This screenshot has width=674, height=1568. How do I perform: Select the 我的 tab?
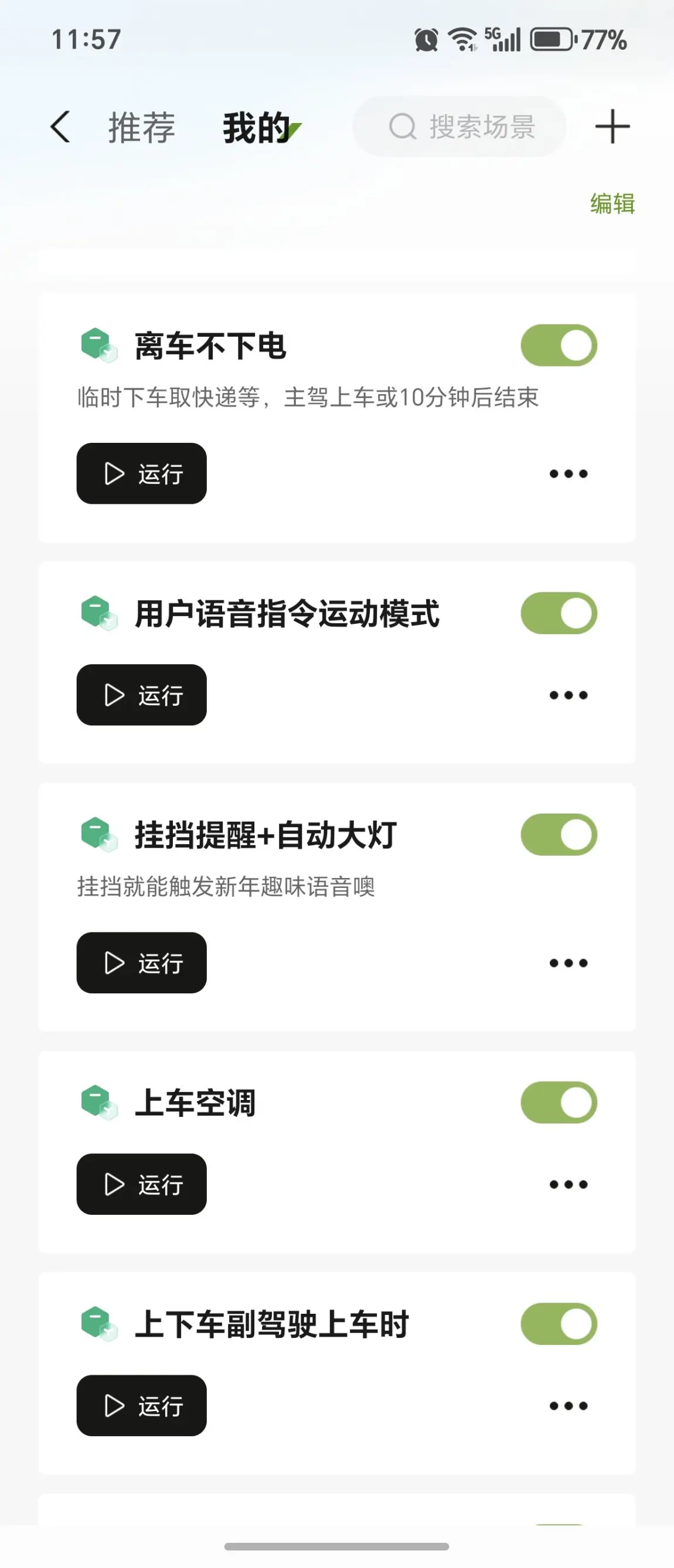tap(257, 127)
